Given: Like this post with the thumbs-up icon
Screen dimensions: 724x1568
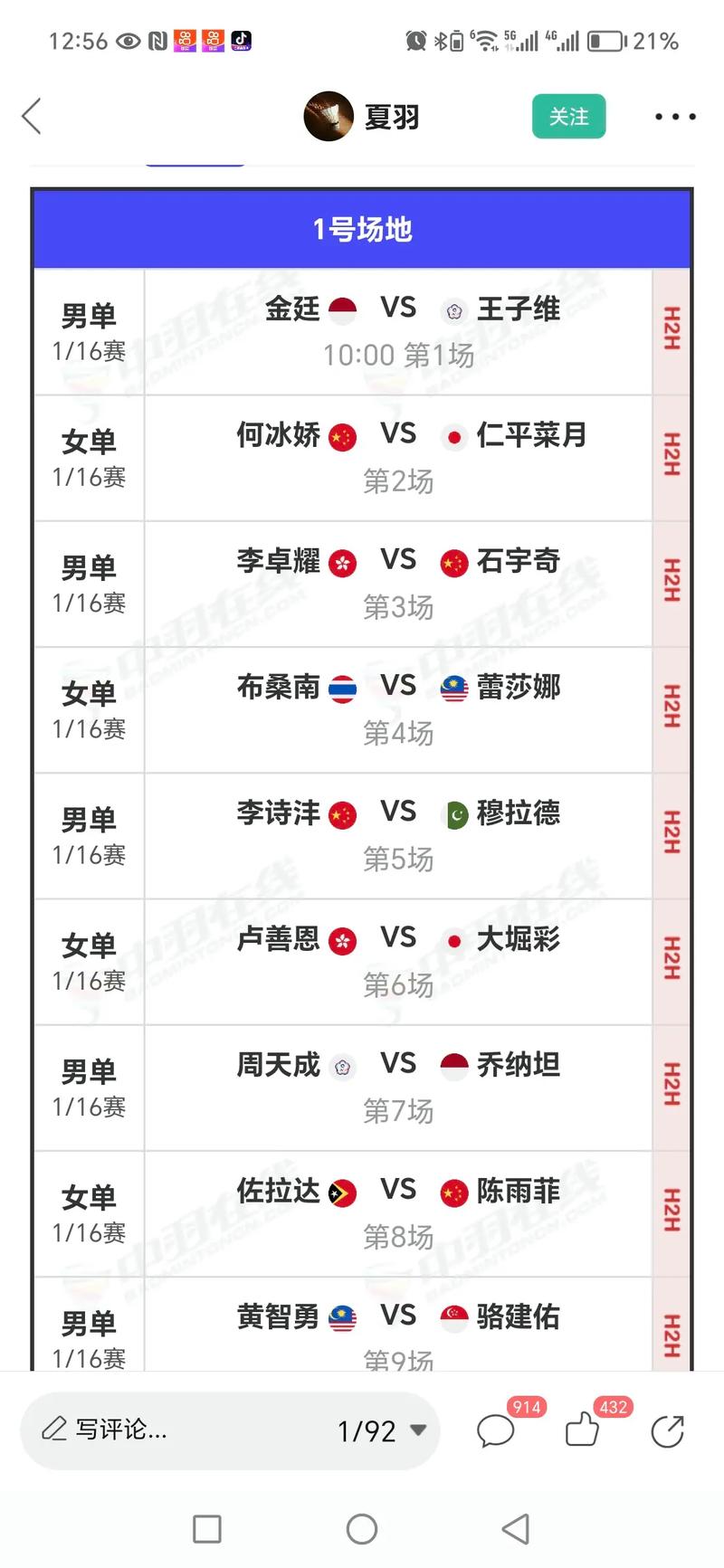Looking at the screenshot, I should point(581,1430).
